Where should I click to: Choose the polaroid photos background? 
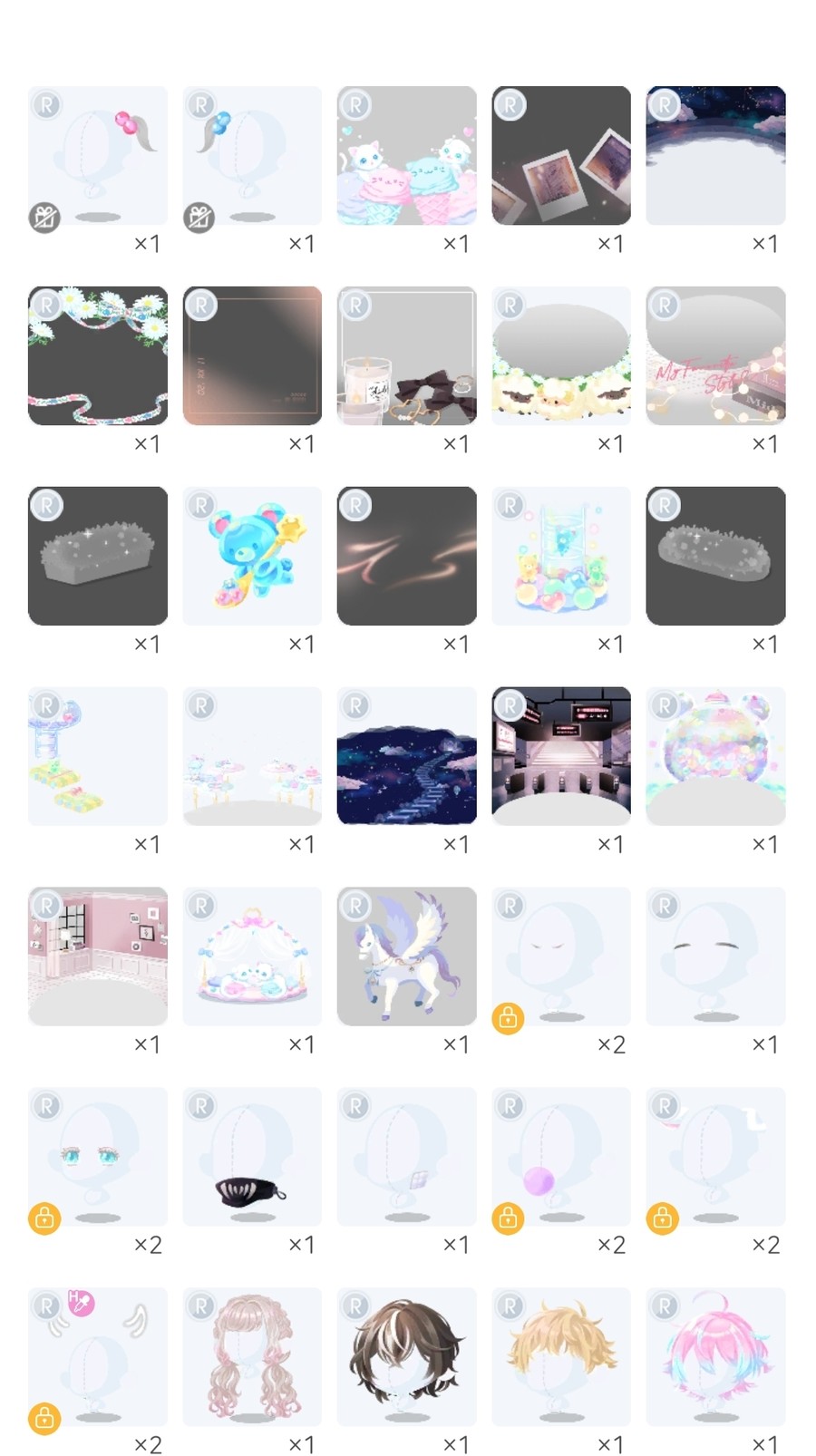(x=561, y=155)
